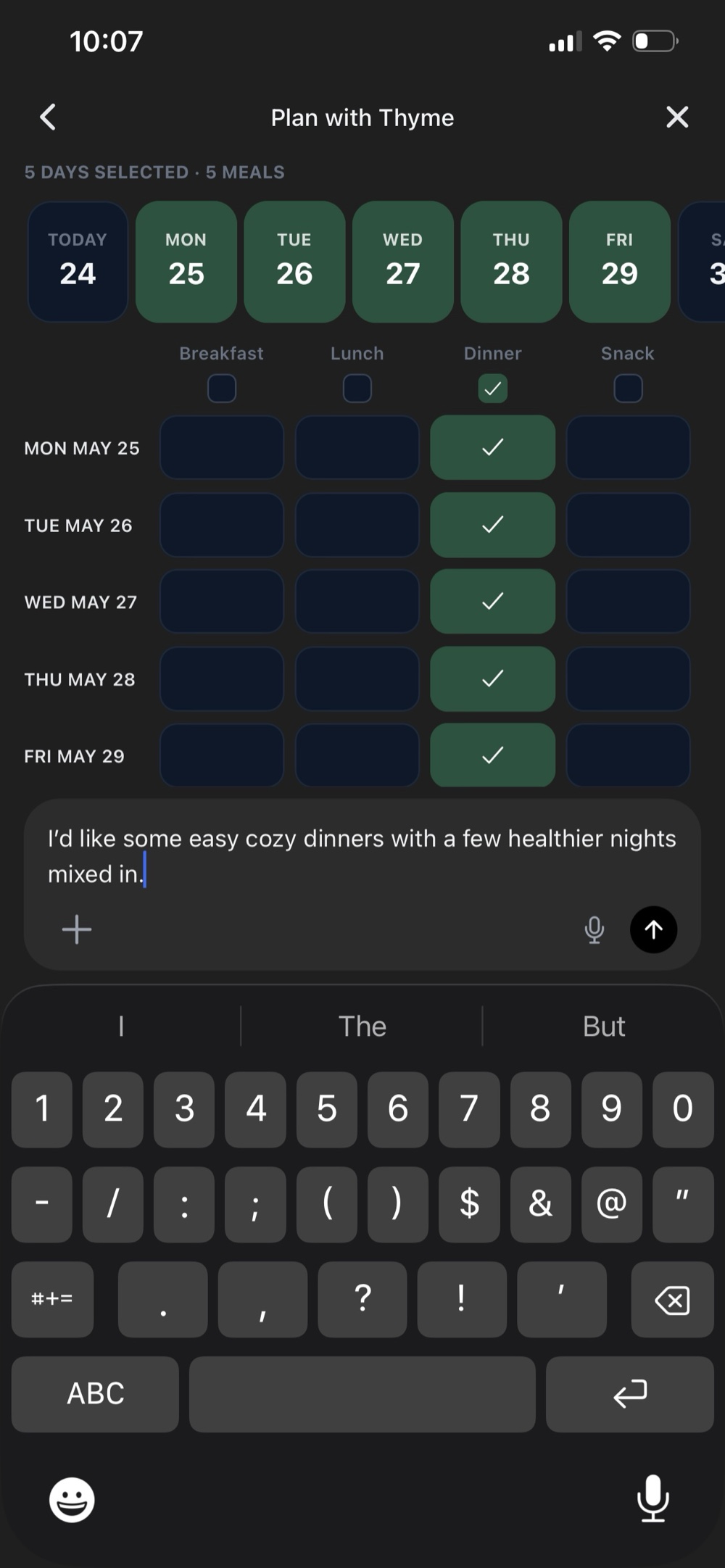Switch the keyboard to ABC letters
The image size is (725, 1568).
click(x=96, y=1394)
